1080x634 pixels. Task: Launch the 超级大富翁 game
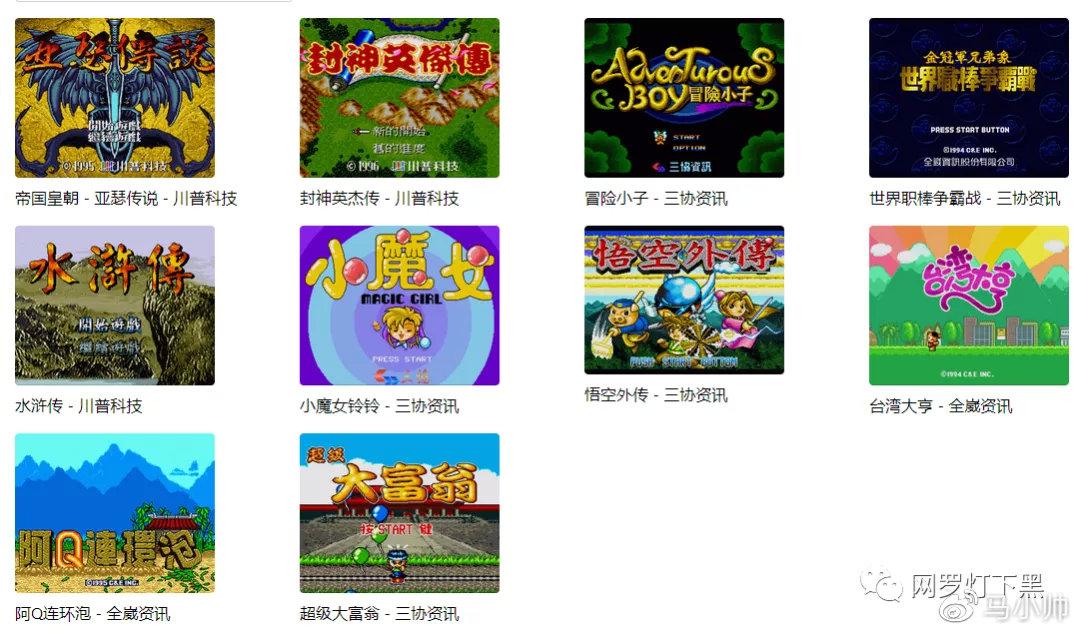399,512
